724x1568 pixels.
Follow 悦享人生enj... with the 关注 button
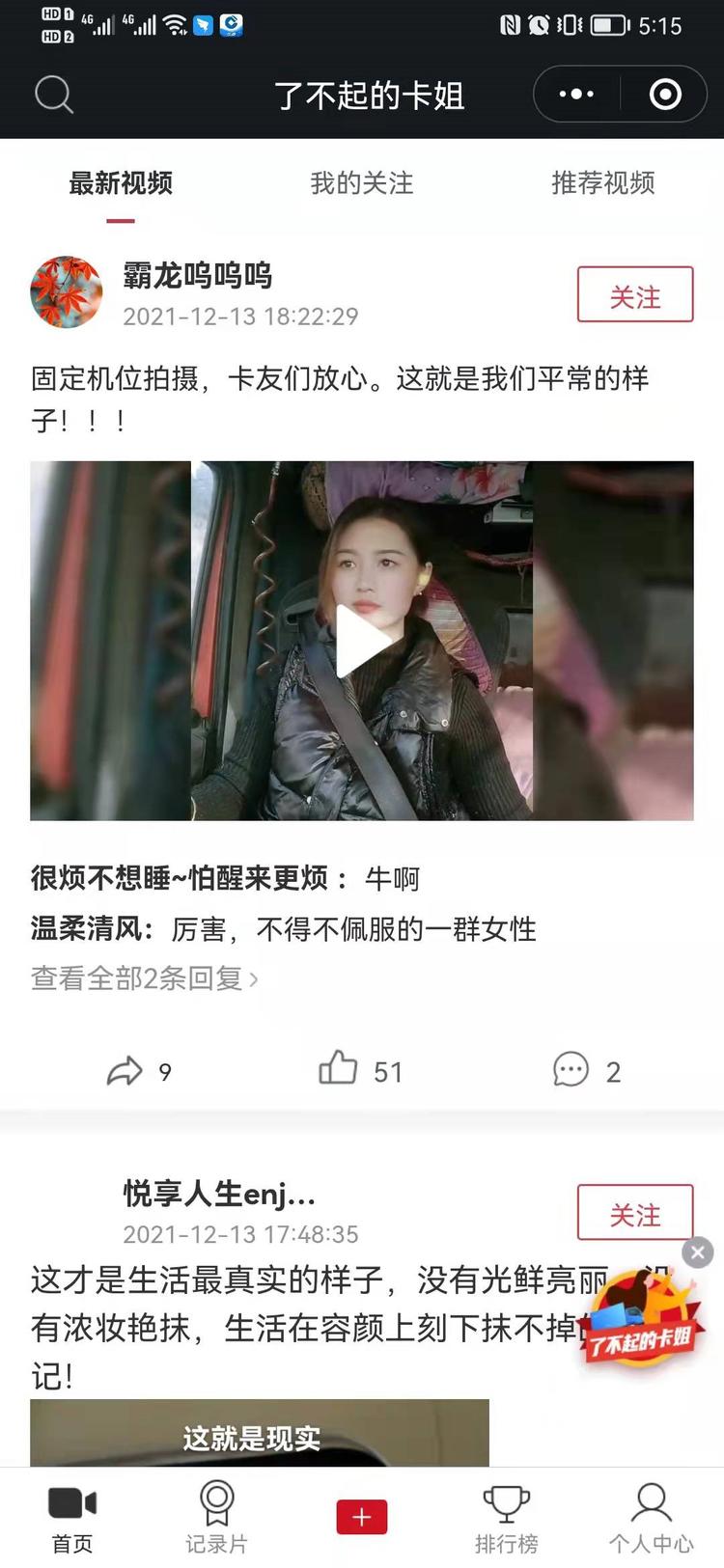(634, 1213)
